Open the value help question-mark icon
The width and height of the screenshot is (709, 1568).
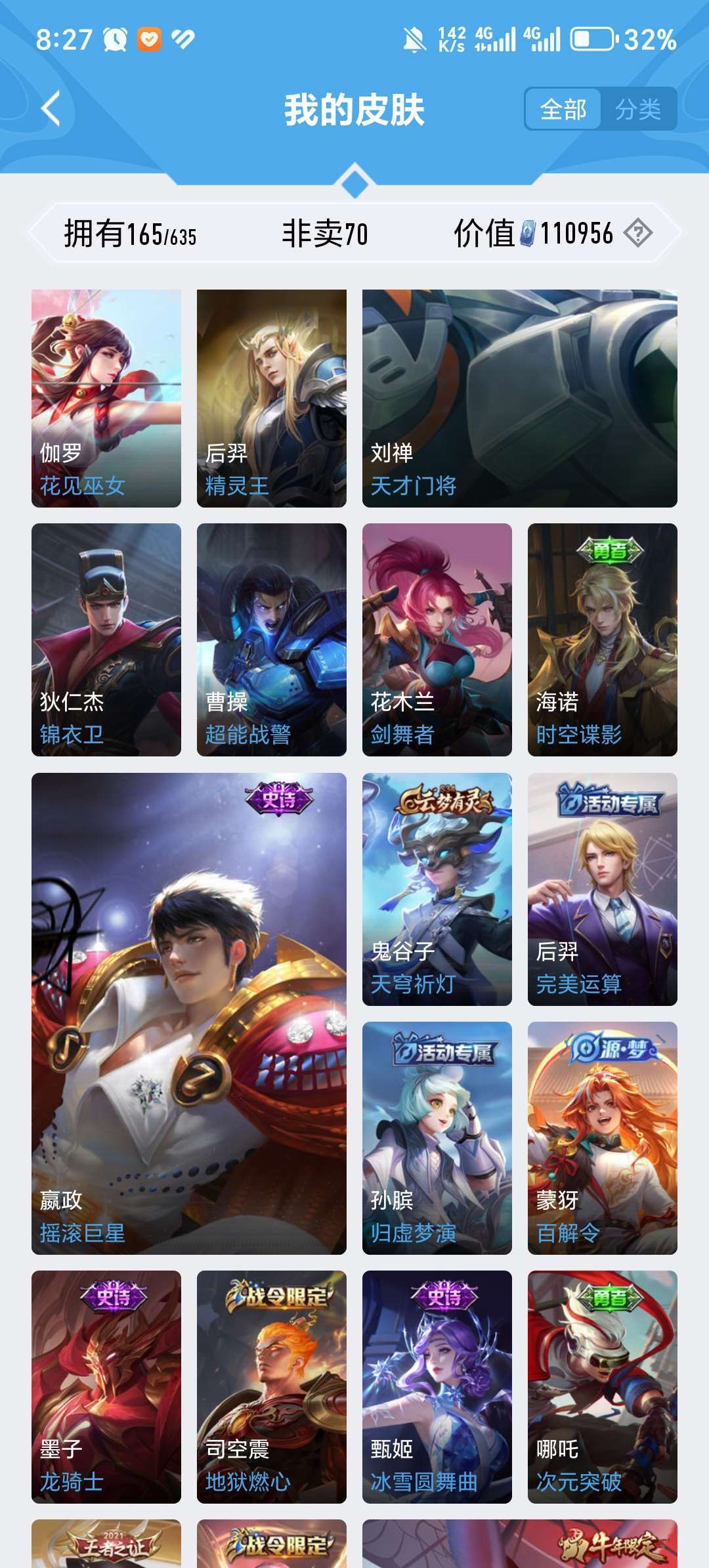click(x=637, y=233)
